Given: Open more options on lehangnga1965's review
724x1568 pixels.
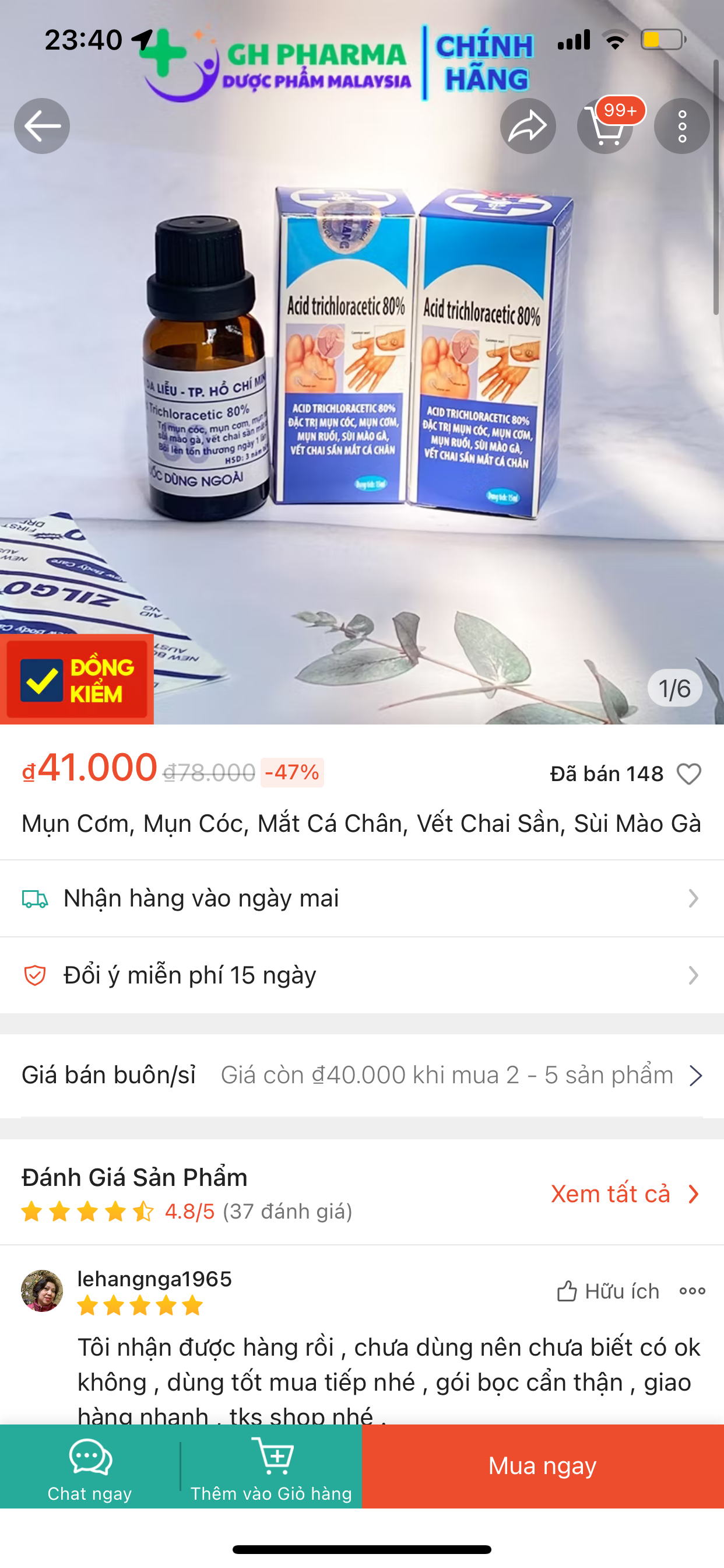Looking at the screenshot, I should [693, 1291].
